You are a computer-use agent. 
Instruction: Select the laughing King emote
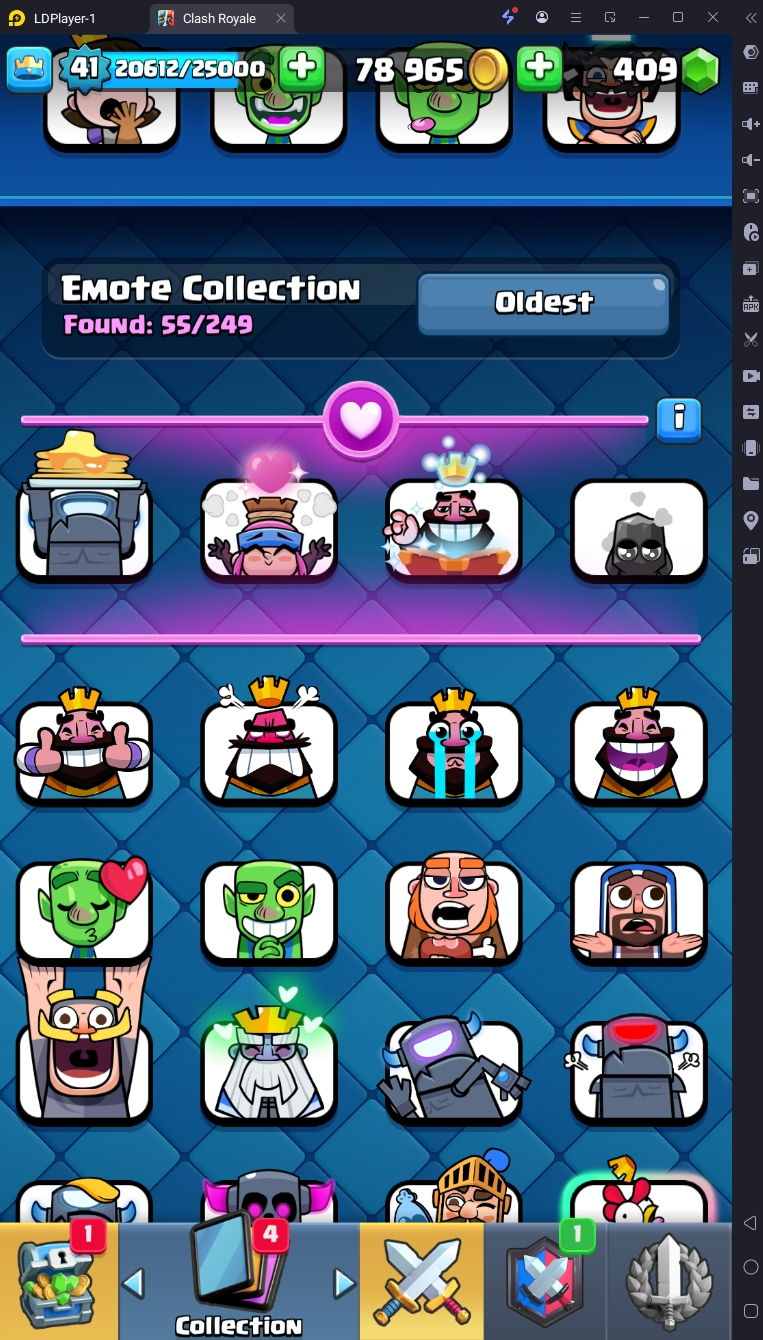[x=638, y=751]
